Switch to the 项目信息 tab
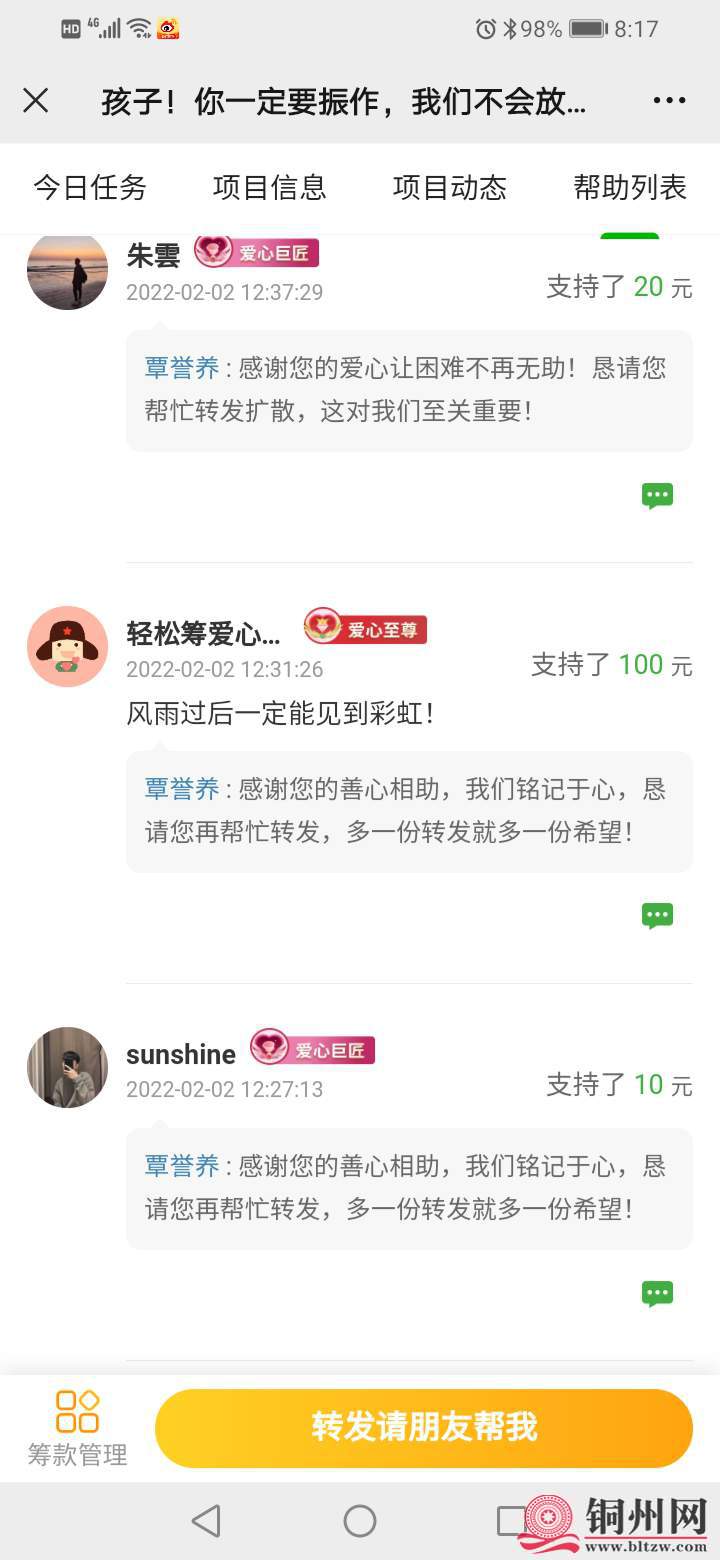The width and height of the screenshot is (720, 1560). (x=268, y=187)
